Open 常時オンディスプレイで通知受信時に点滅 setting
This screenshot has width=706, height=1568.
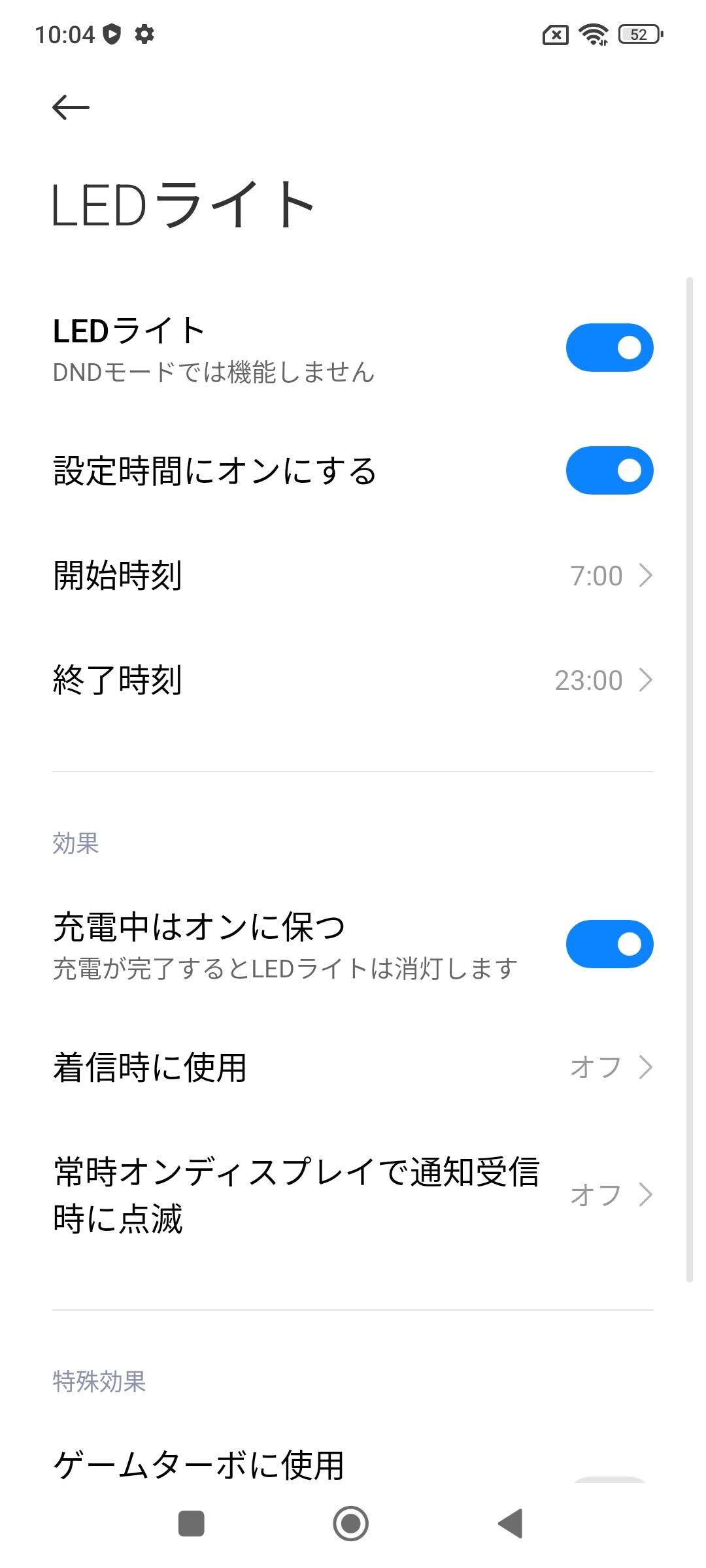click(x=353, y=1195)
